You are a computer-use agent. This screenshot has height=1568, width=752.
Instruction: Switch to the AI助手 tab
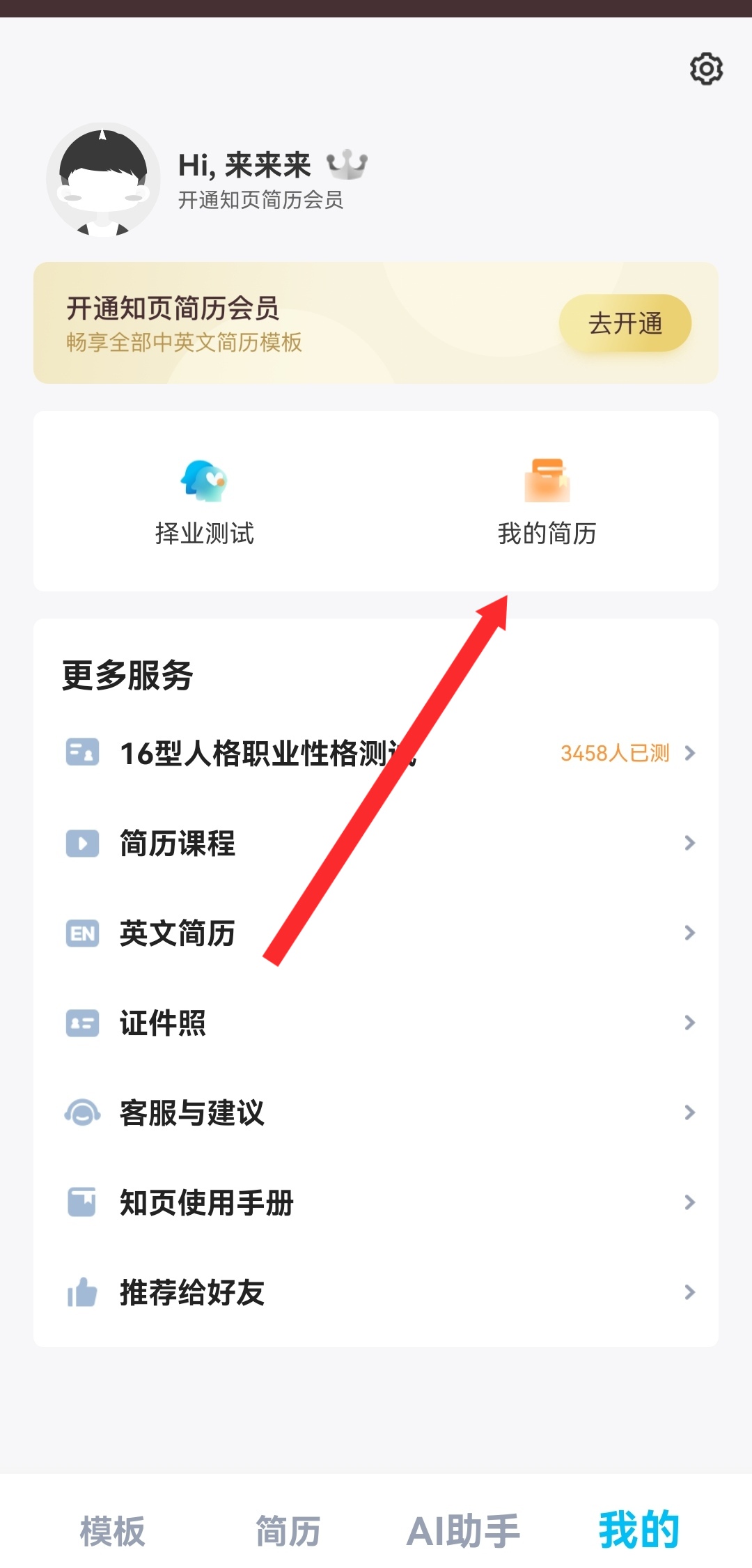(x=463, y=1531)
